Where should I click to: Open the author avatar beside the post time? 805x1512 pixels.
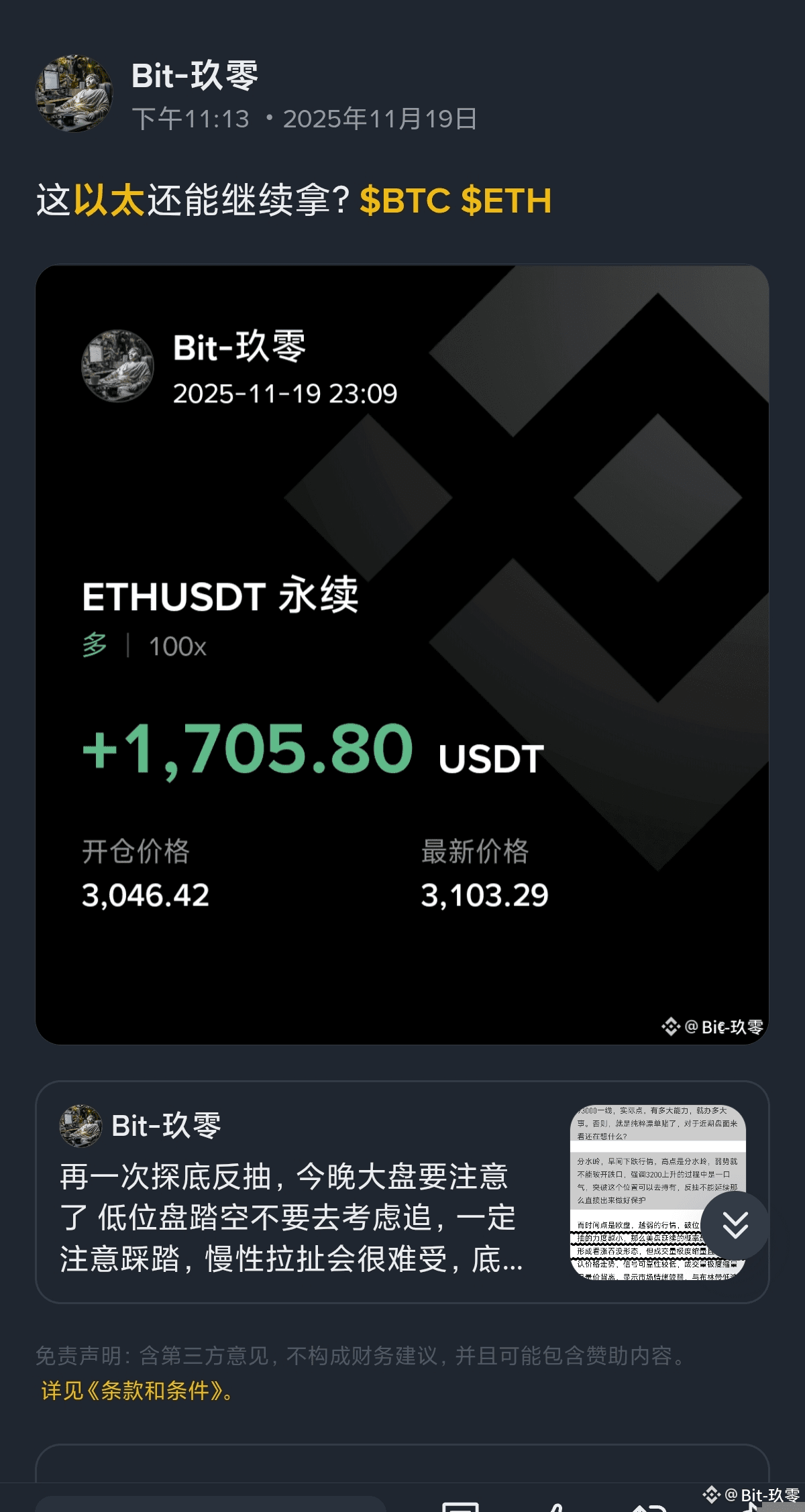coord(74,94)
